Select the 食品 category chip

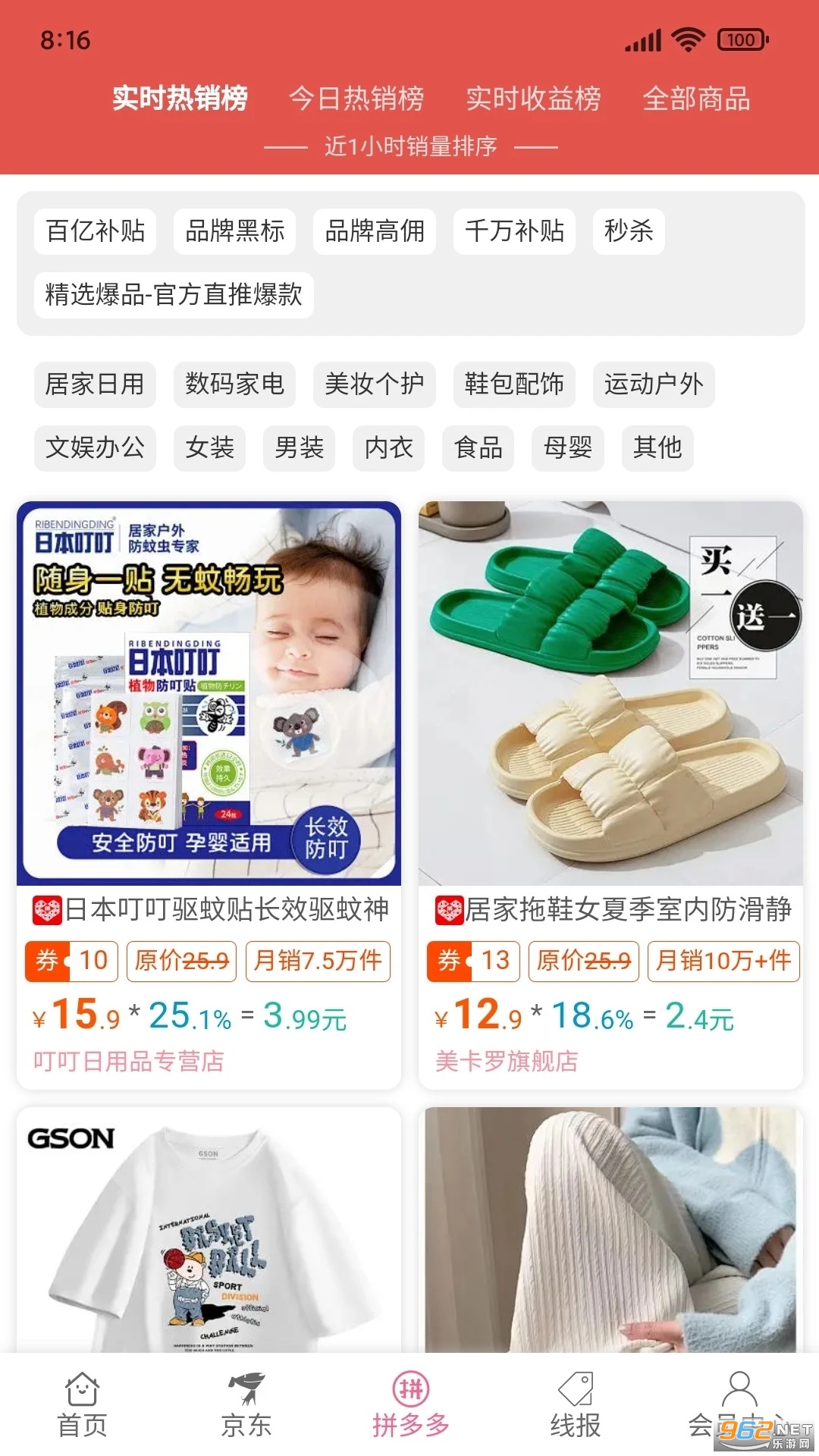click(x=479, y=448)
